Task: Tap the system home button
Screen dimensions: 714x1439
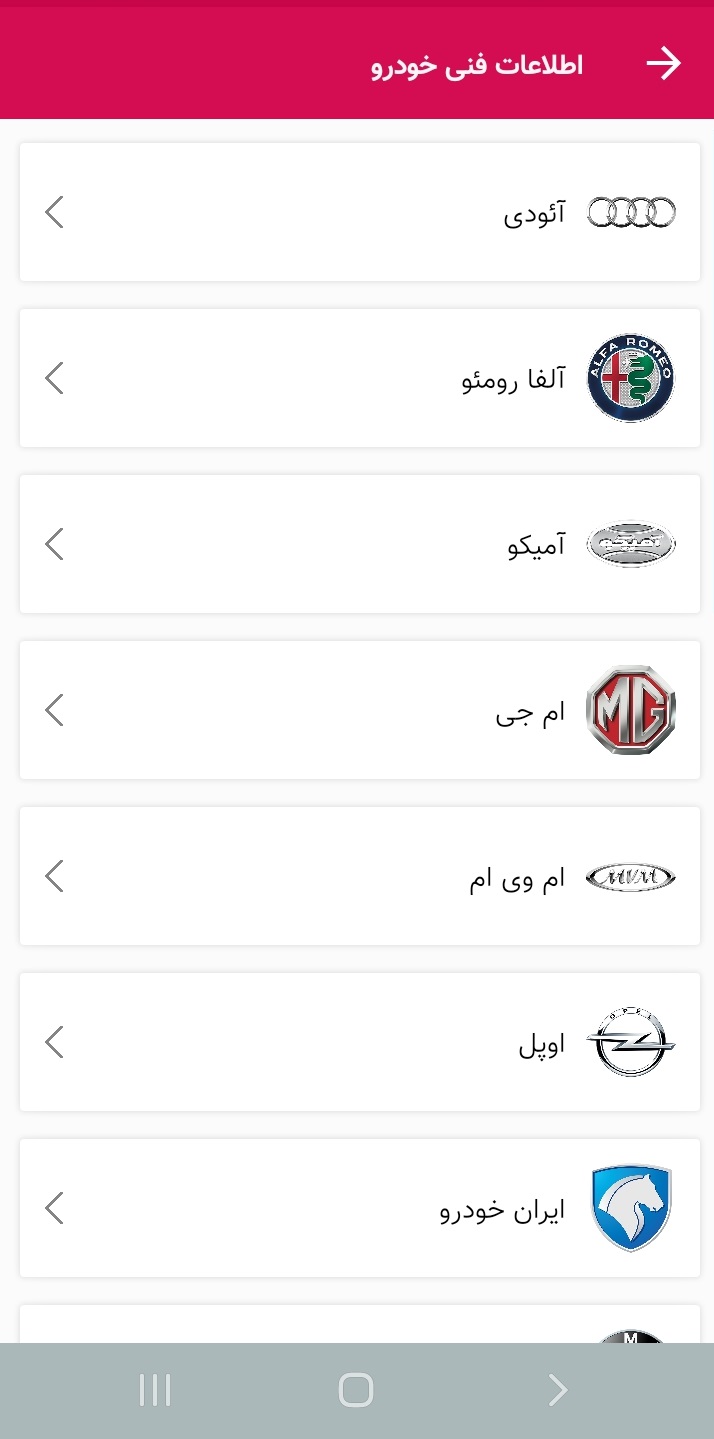Action: click(356, 1390)
